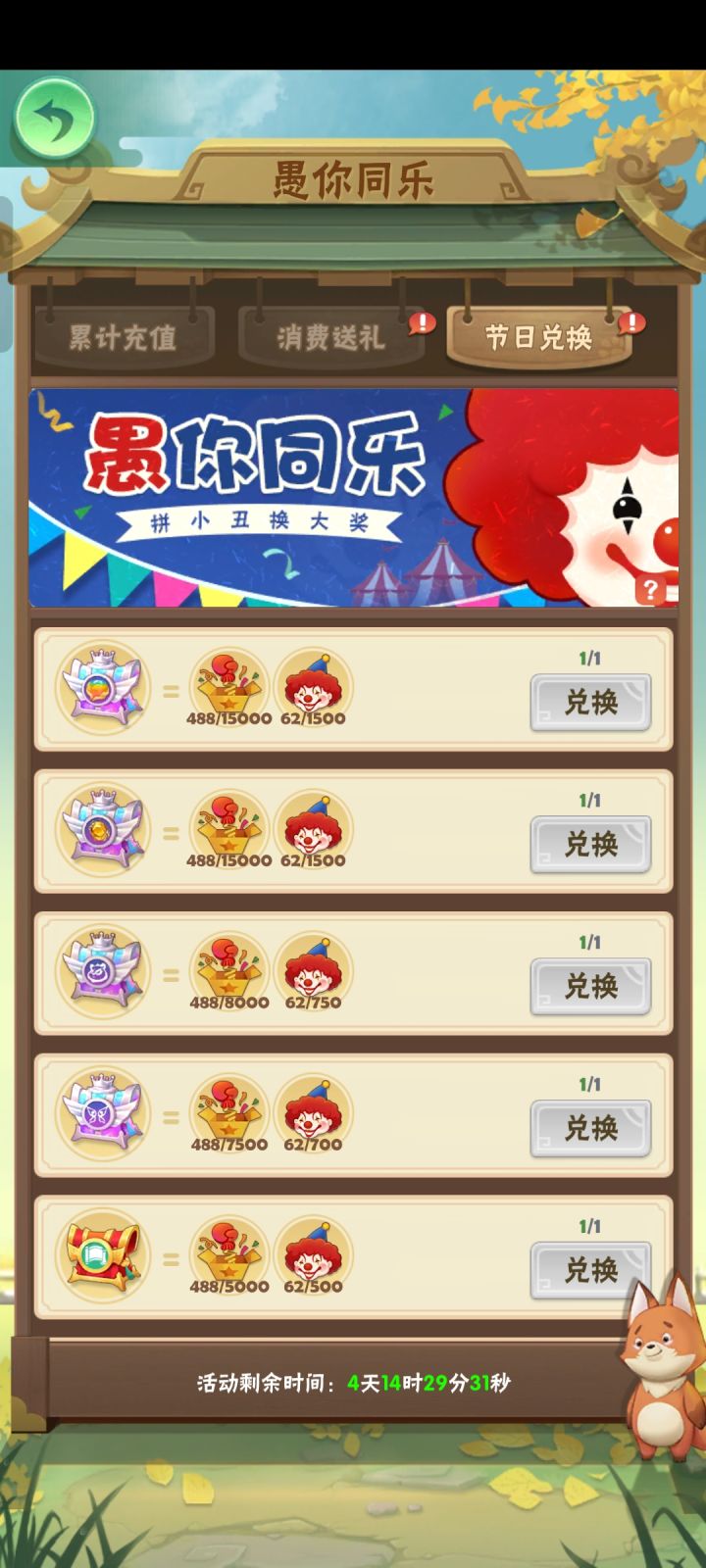Viewport: 706px width, 1568px height.
Task: Select the purple badge icon in the third row
Action: [x=99, y=971]
